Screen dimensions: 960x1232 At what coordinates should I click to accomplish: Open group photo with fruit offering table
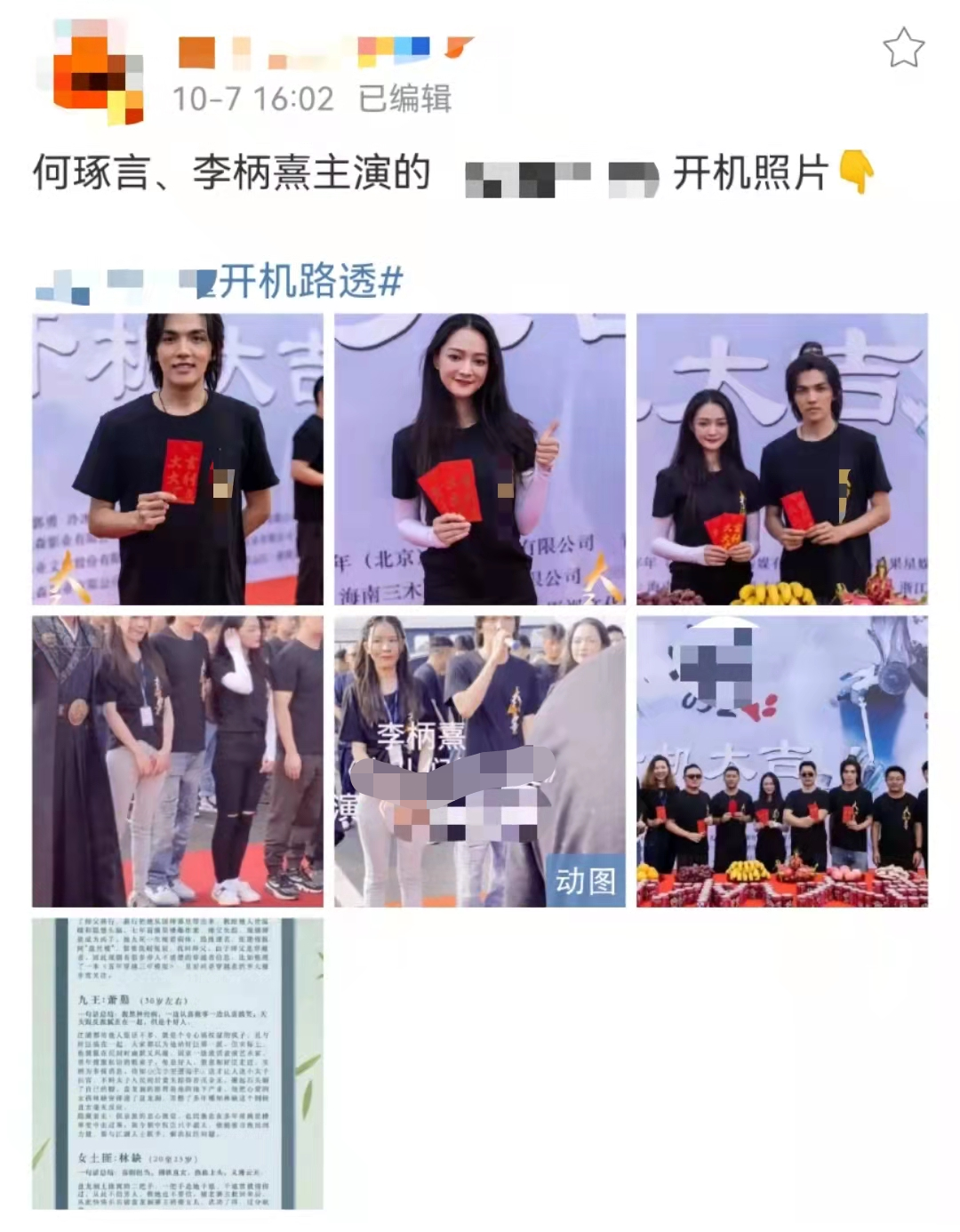pyautogui.click(x=781, y=761)
